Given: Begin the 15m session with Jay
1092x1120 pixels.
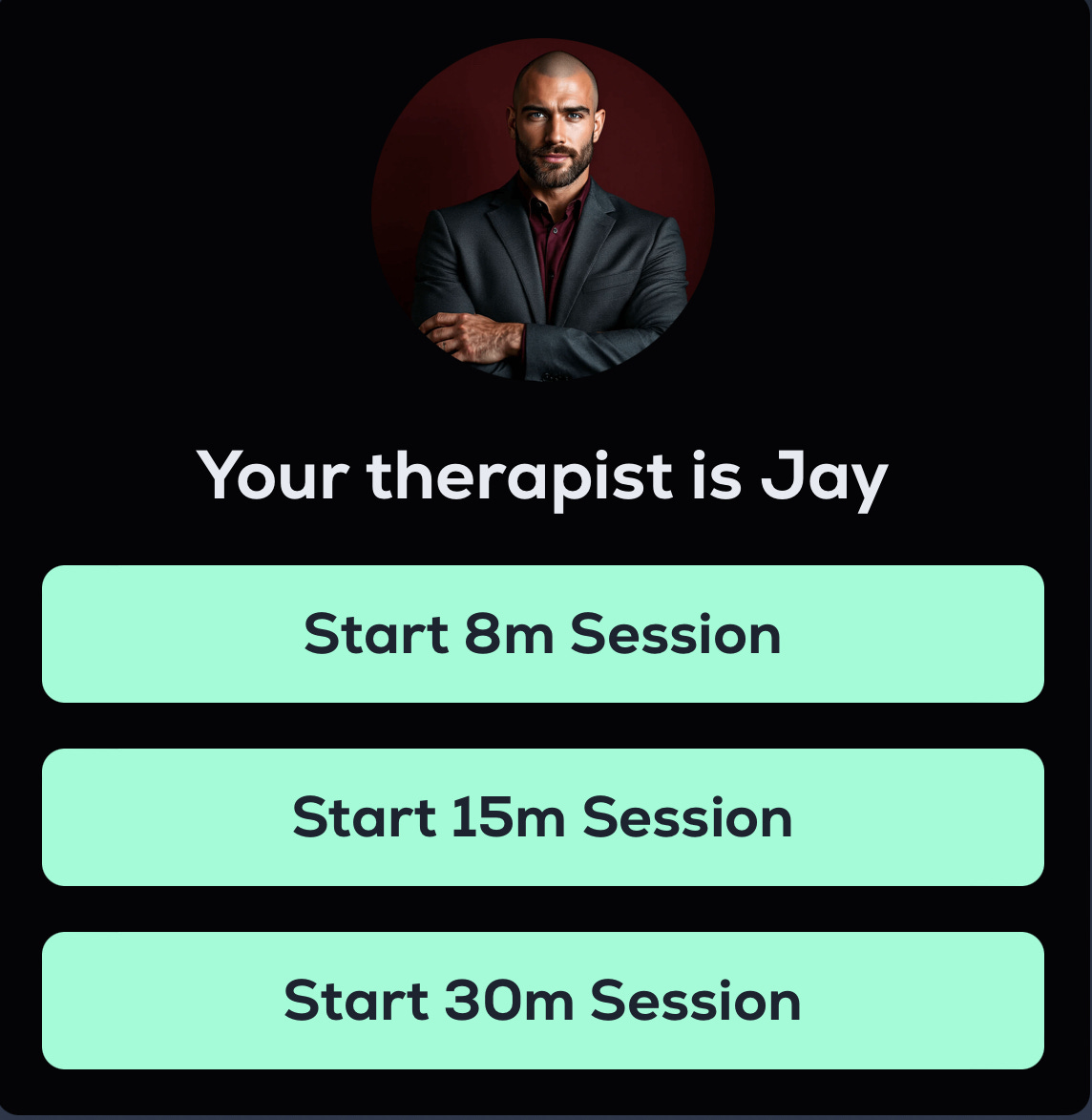Looking at the screenshot, I should click(543, 817).
